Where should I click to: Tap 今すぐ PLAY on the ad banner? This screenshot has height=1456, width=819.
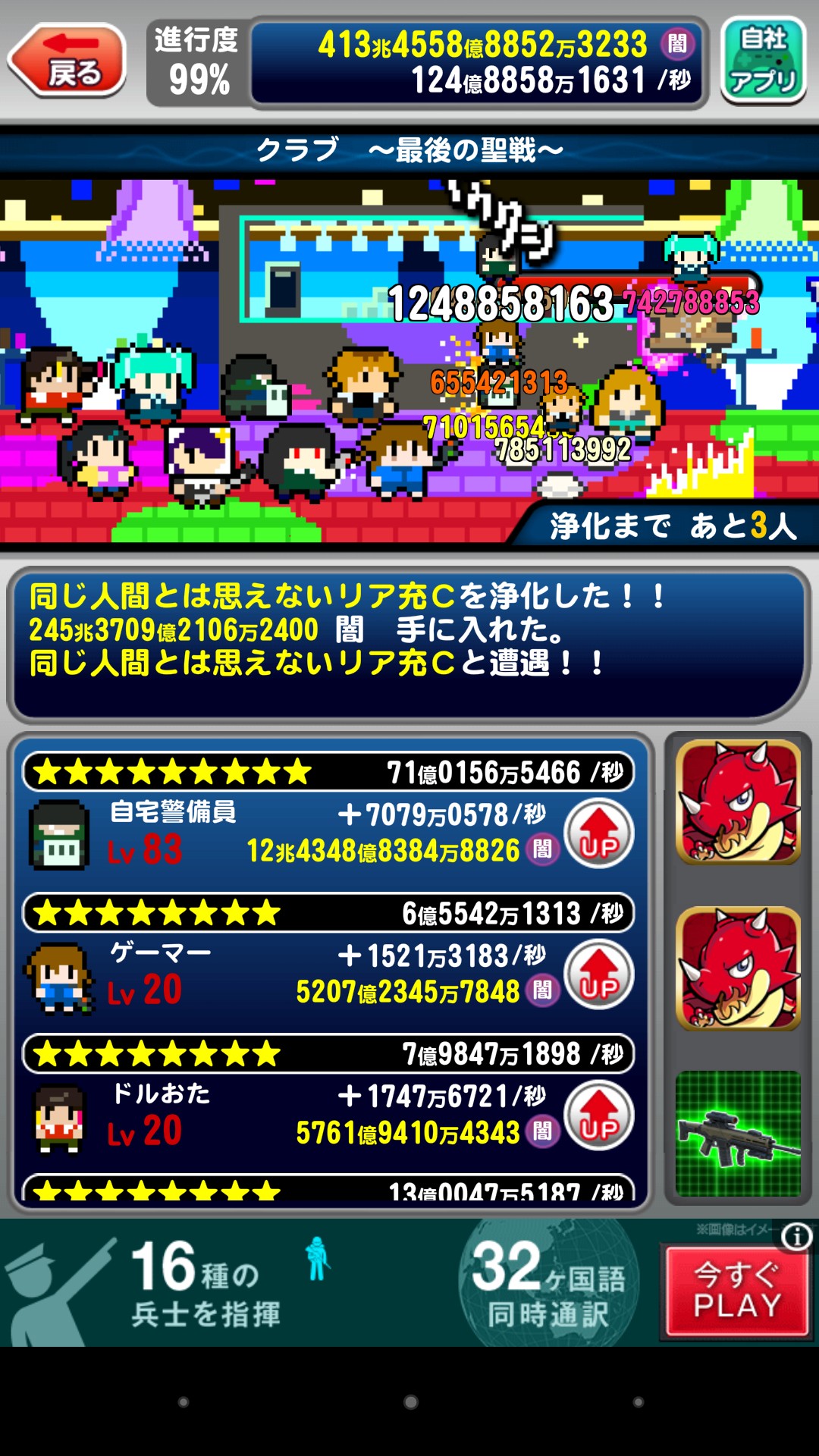pyautogui.click(x=736, y=1291)
